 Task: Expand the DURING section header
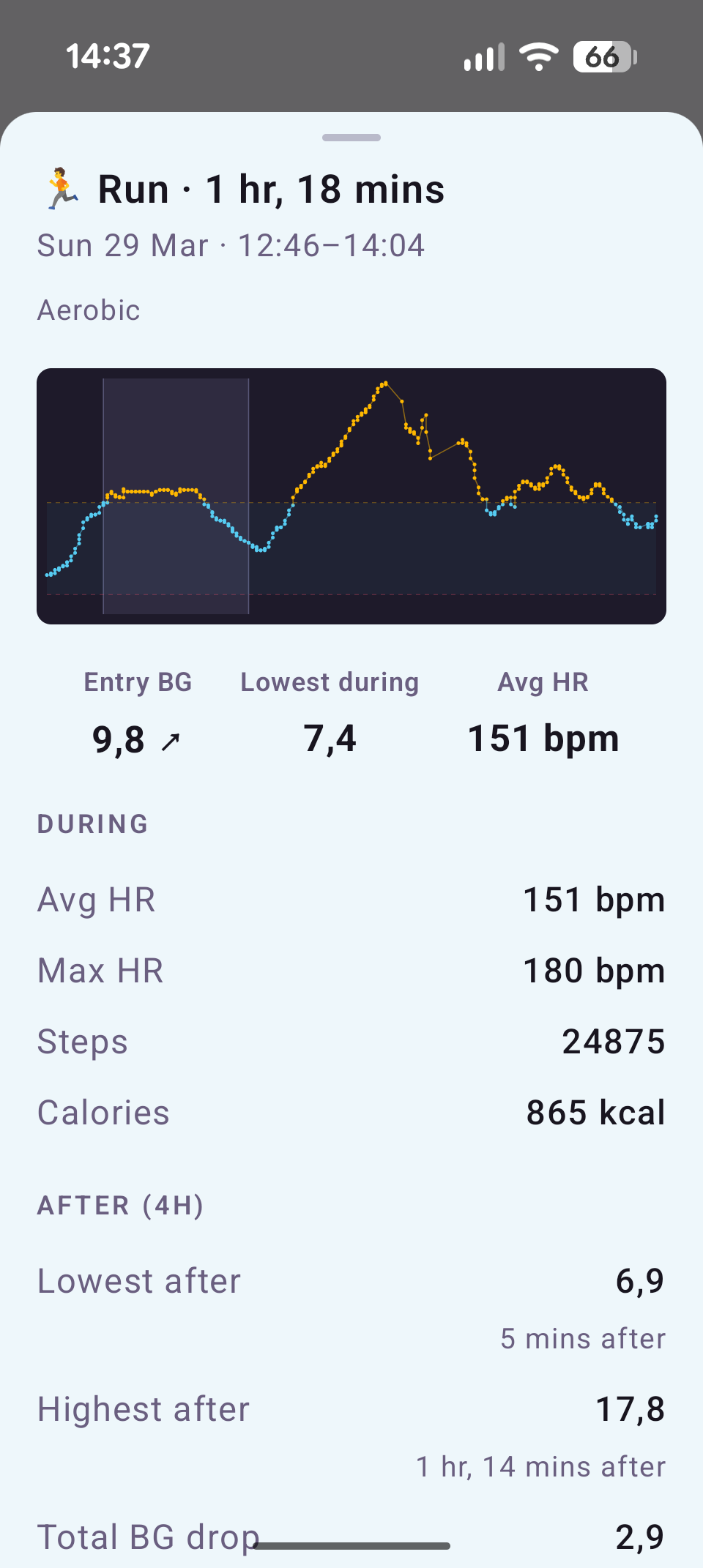click(x=92, y=824)
